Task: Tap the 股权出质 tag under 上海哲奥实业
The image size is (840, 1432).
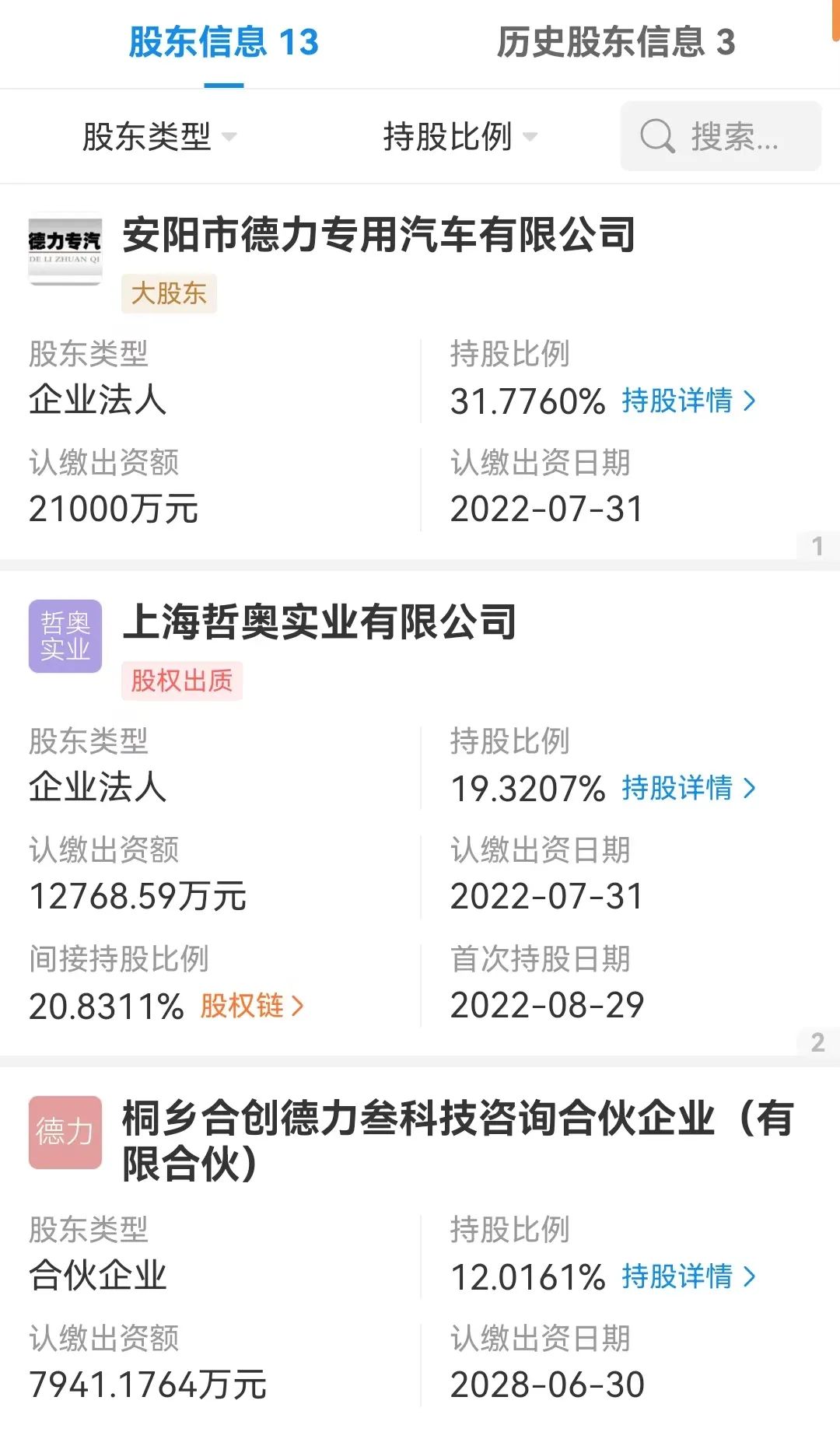Action: [x=182, y=681]
